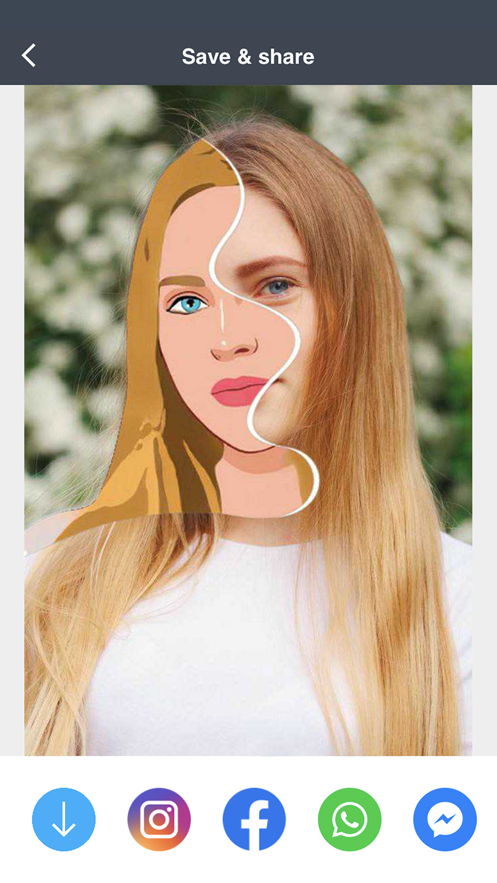
Task: Download the edited photo to device
Action: coord(64,819)
